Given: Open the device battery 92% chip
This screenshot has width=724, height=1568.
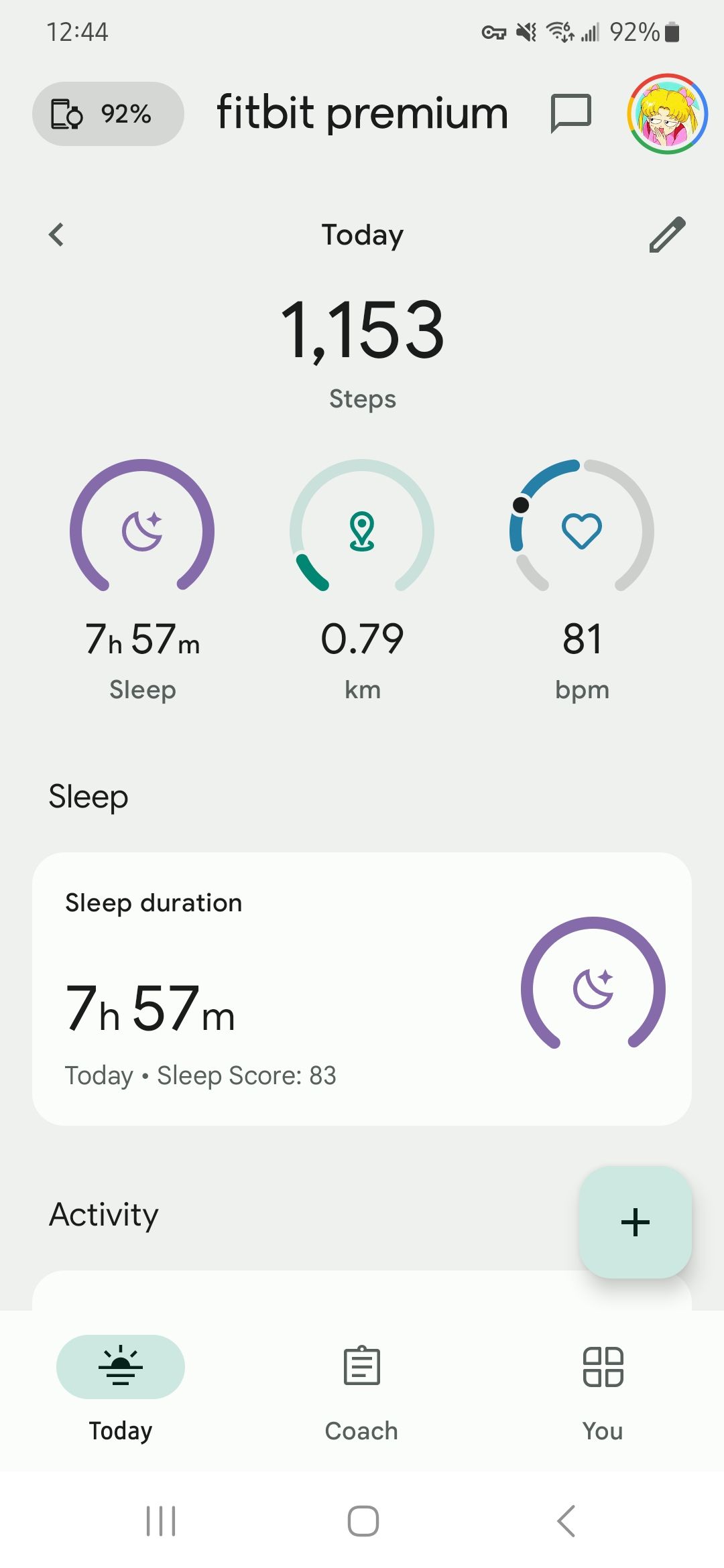Looking at the screenshot, I should tap(108, 114).
